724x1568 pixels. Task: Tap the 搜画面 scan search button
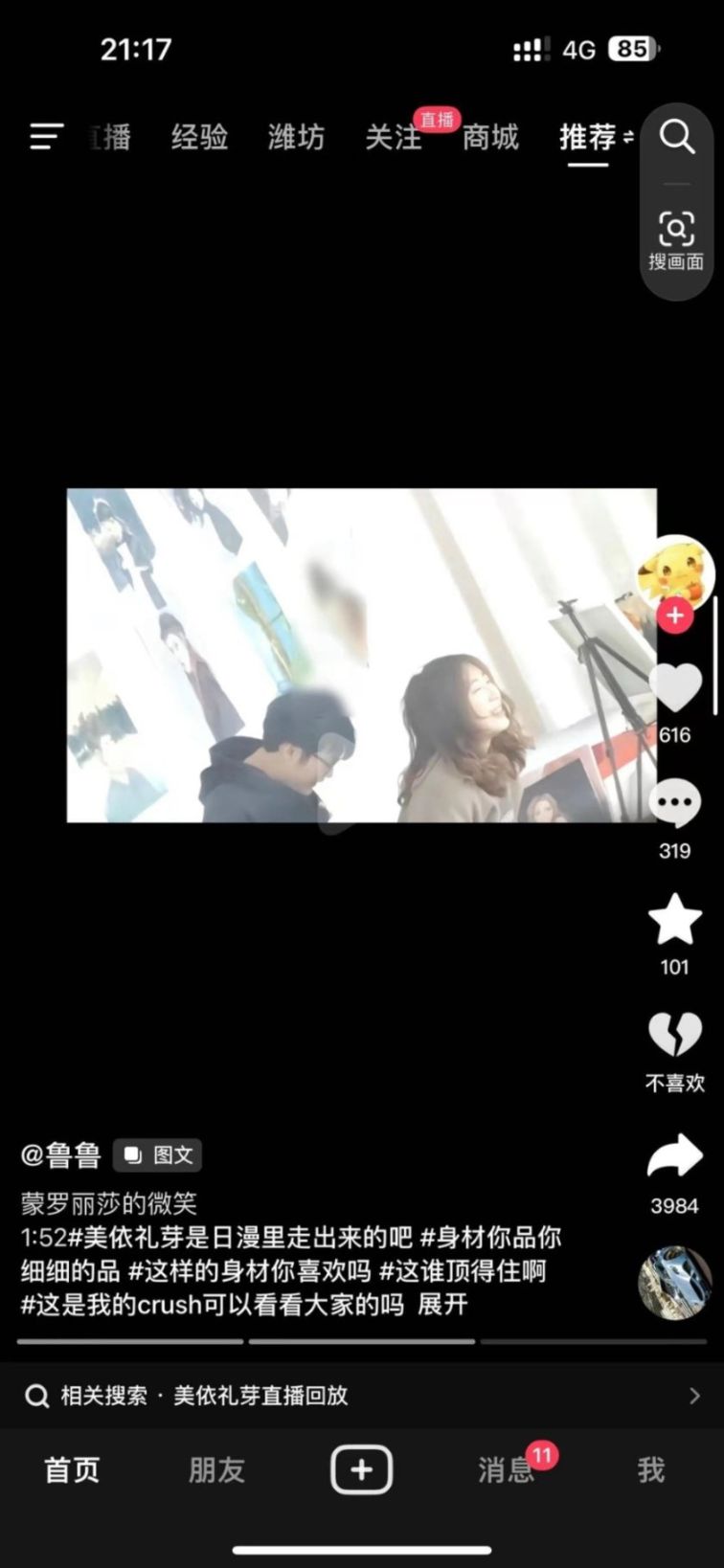(676, 239)
